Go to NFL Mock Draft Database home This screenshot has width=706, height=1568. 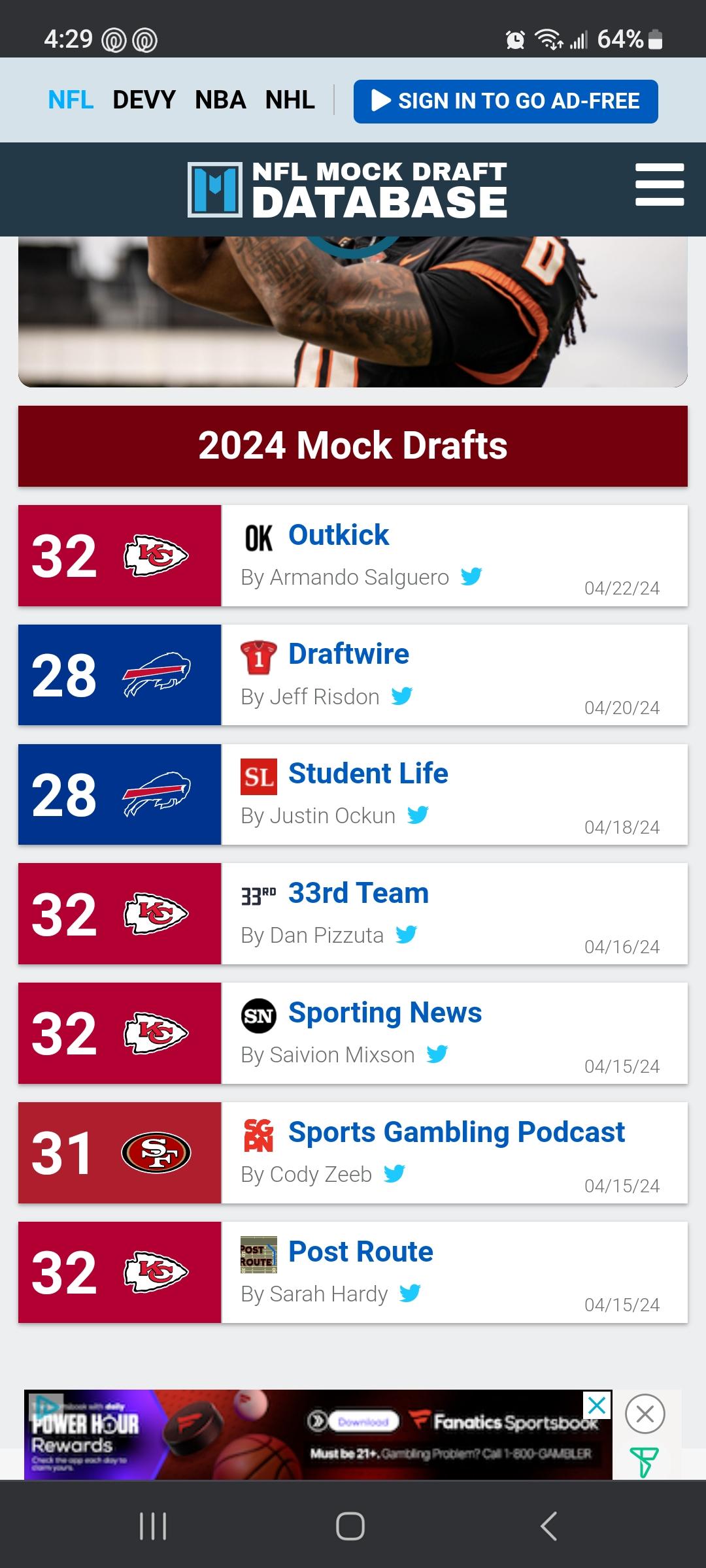(x=347, y=189)
